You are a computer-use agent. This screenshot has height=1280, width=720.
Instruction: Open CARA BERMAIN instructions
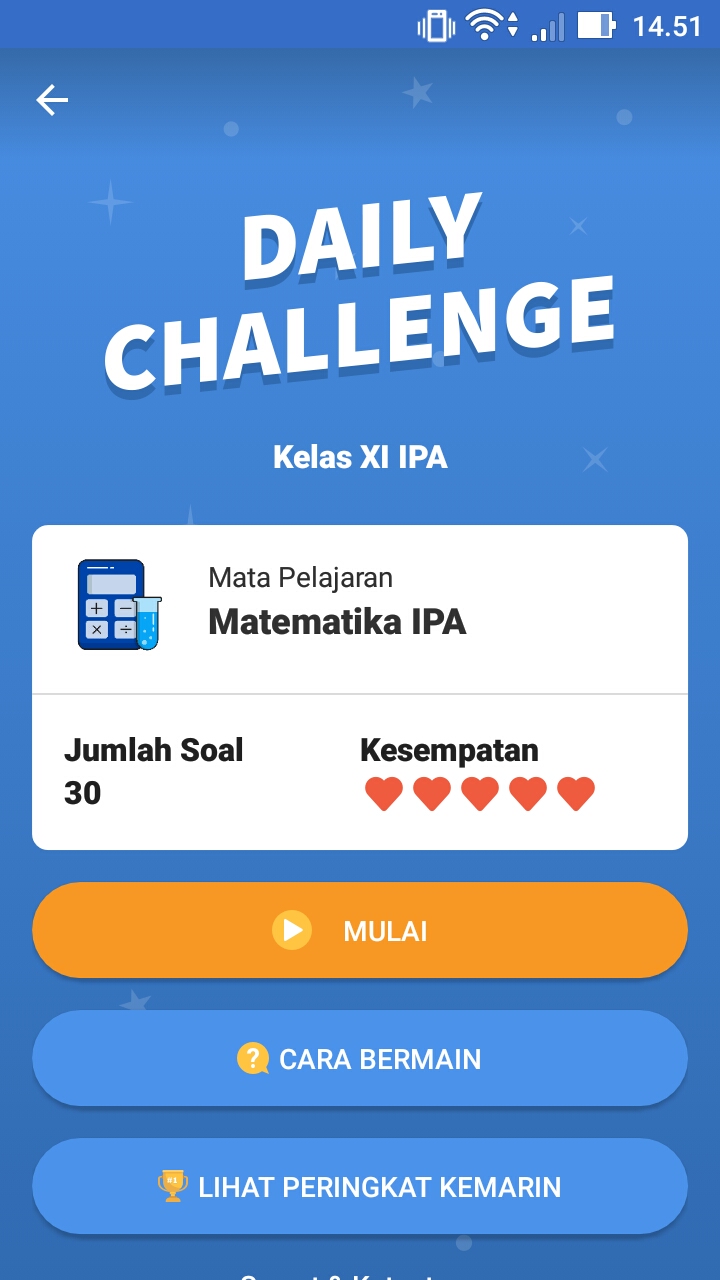click(360, 1059)
